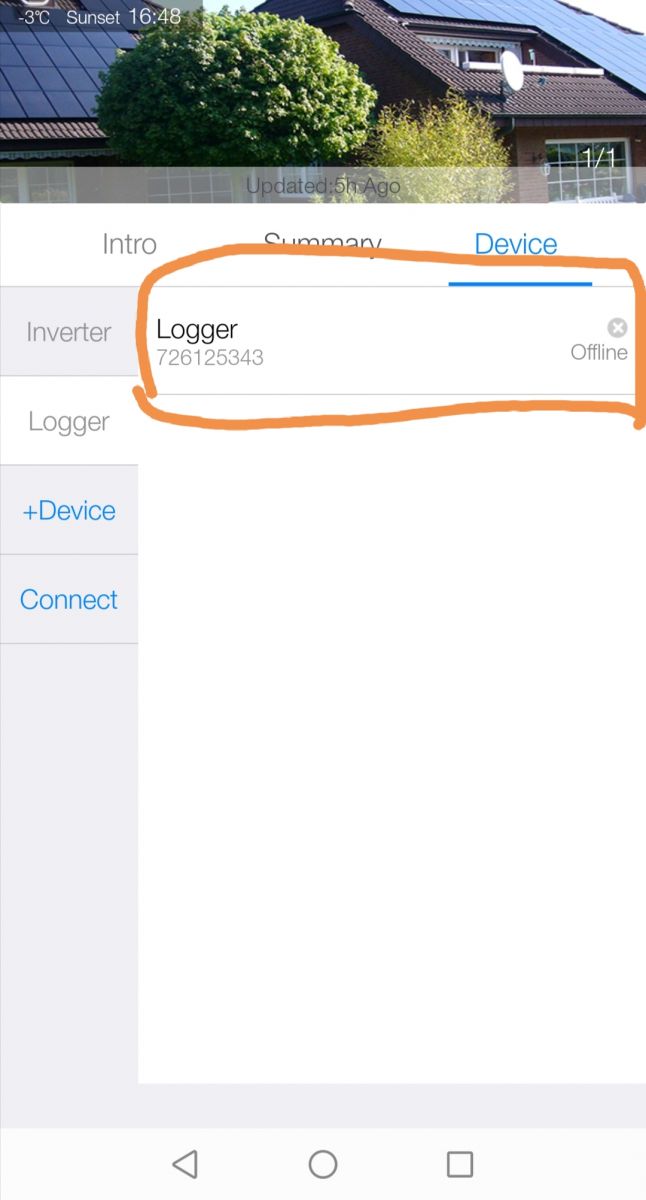Switch to the Intro tab
Image resolution: width=646 pixels, height=1200 pixels.
coord(129,244)
